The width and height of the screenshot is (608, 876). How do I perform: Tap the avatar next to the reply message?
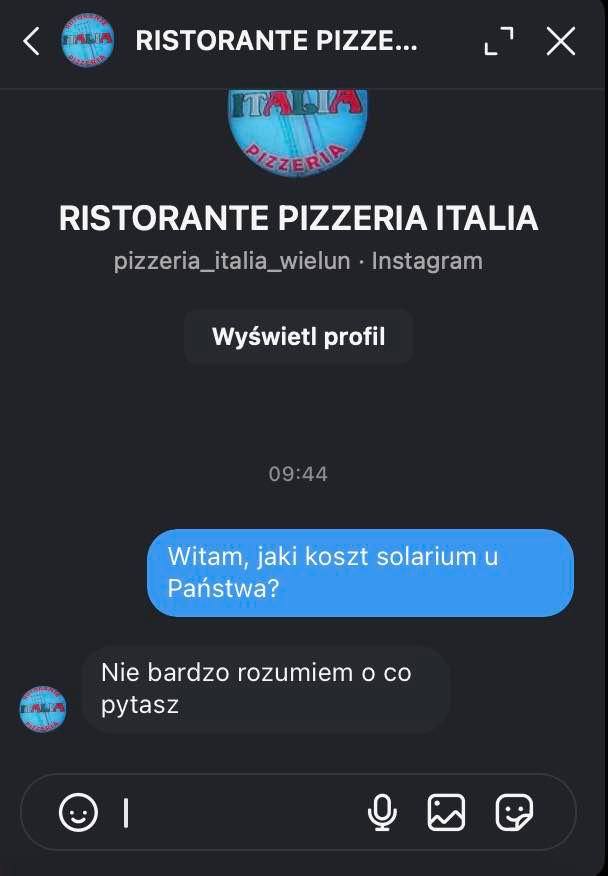pos(43,708)
